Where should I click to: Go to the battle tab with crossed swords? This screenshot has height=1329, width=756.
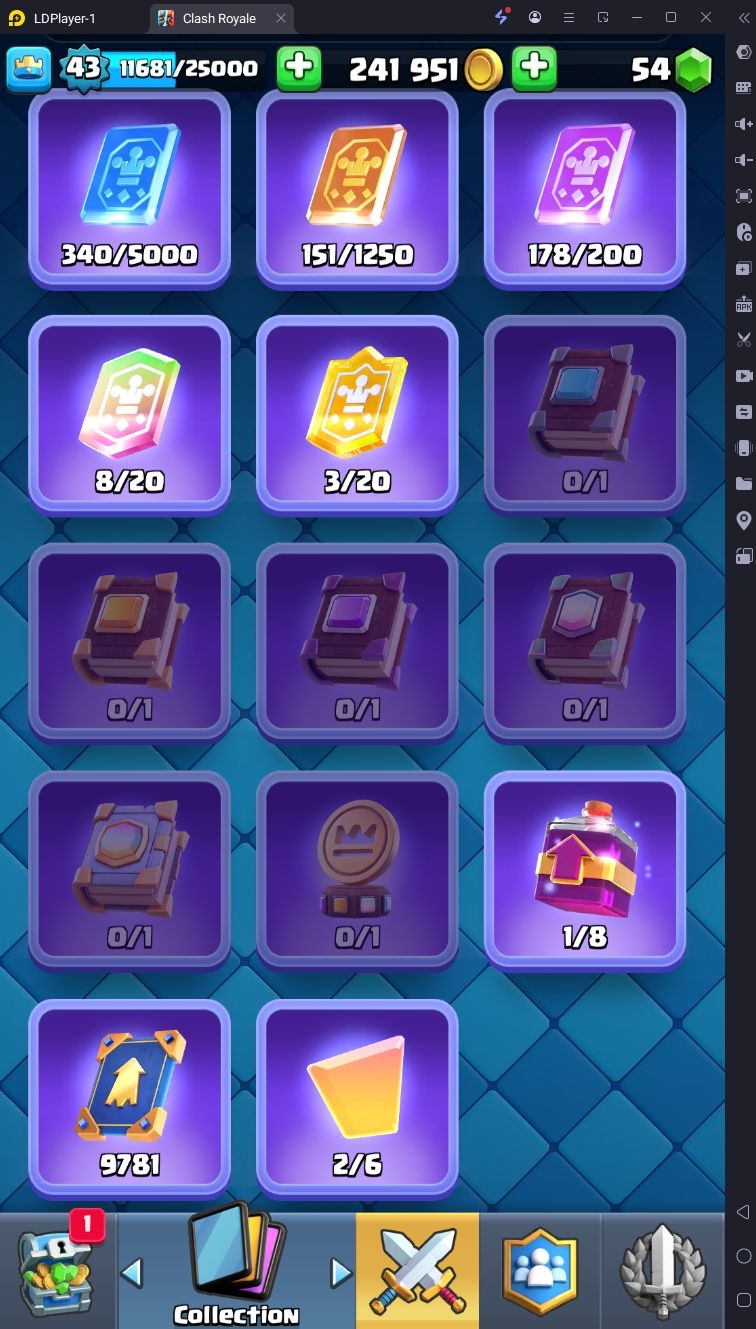tap(417, 1270)
